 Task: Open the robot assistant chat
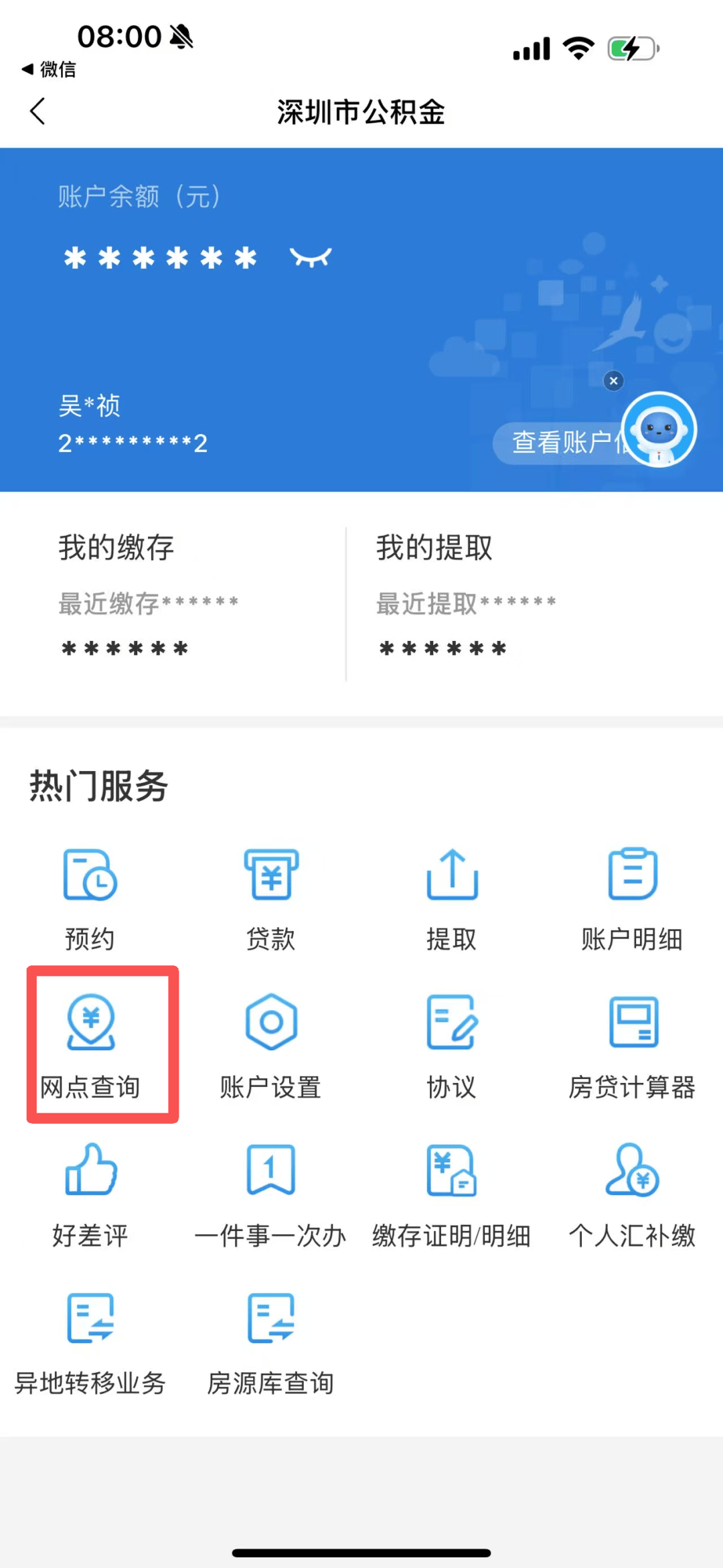tap(659, 429)
